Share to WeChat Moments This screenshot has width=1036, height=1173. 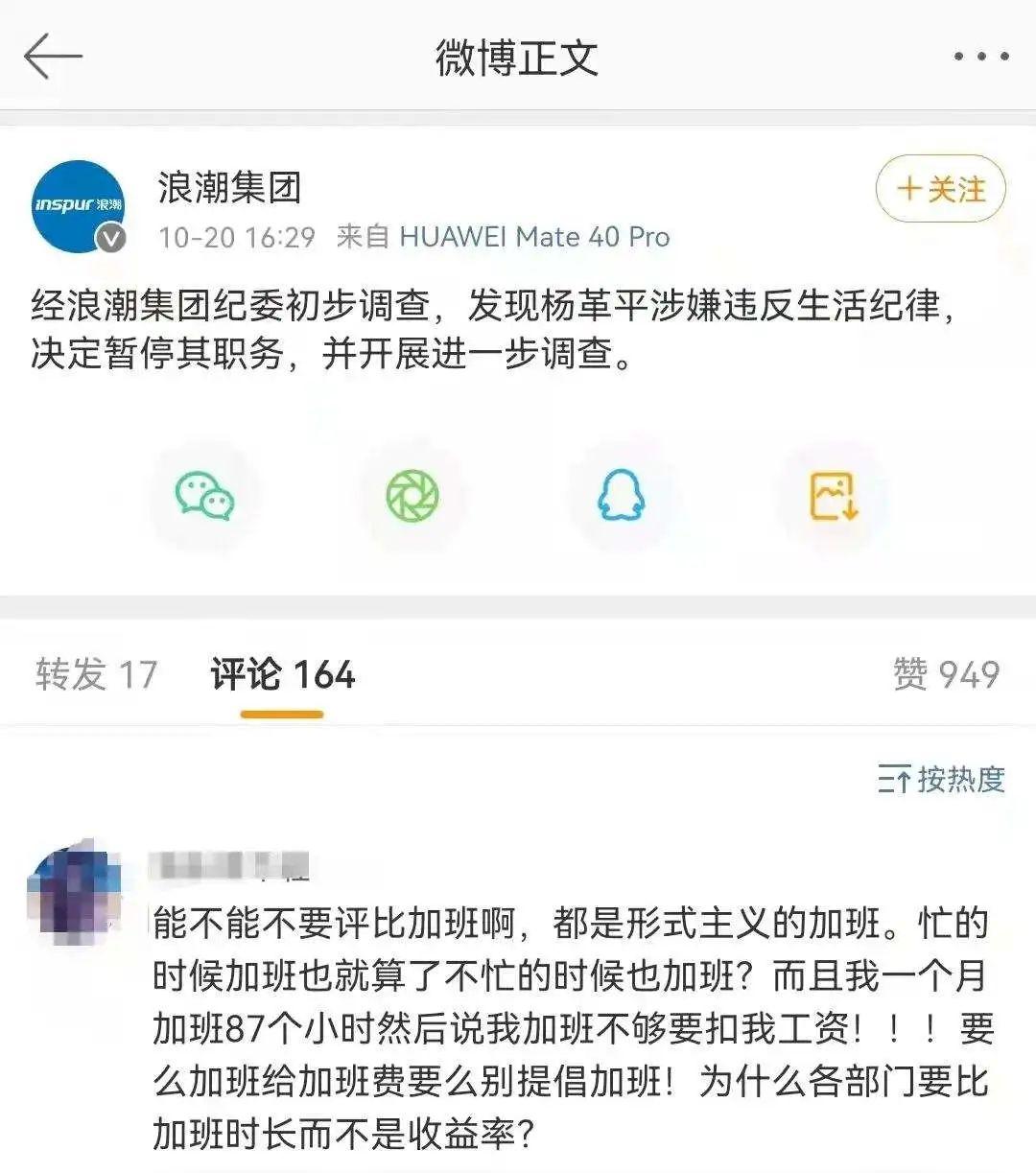(412, 496)
